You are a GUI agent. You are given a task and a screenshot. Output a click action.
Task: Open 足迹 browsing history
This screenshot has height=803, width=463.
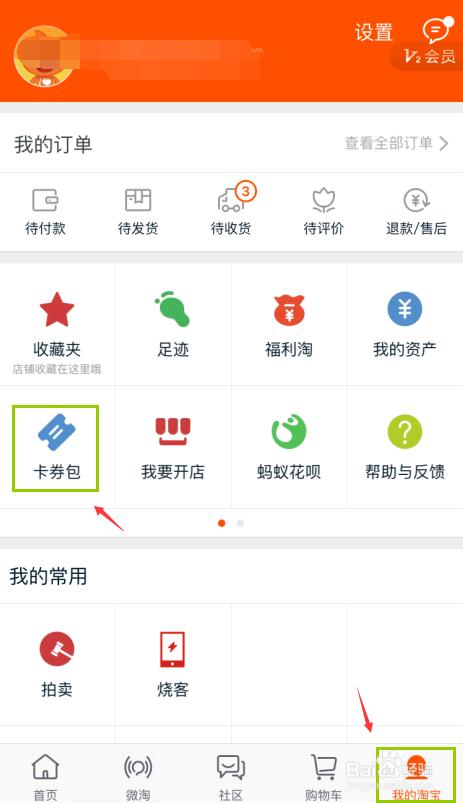tap(173, 325)
